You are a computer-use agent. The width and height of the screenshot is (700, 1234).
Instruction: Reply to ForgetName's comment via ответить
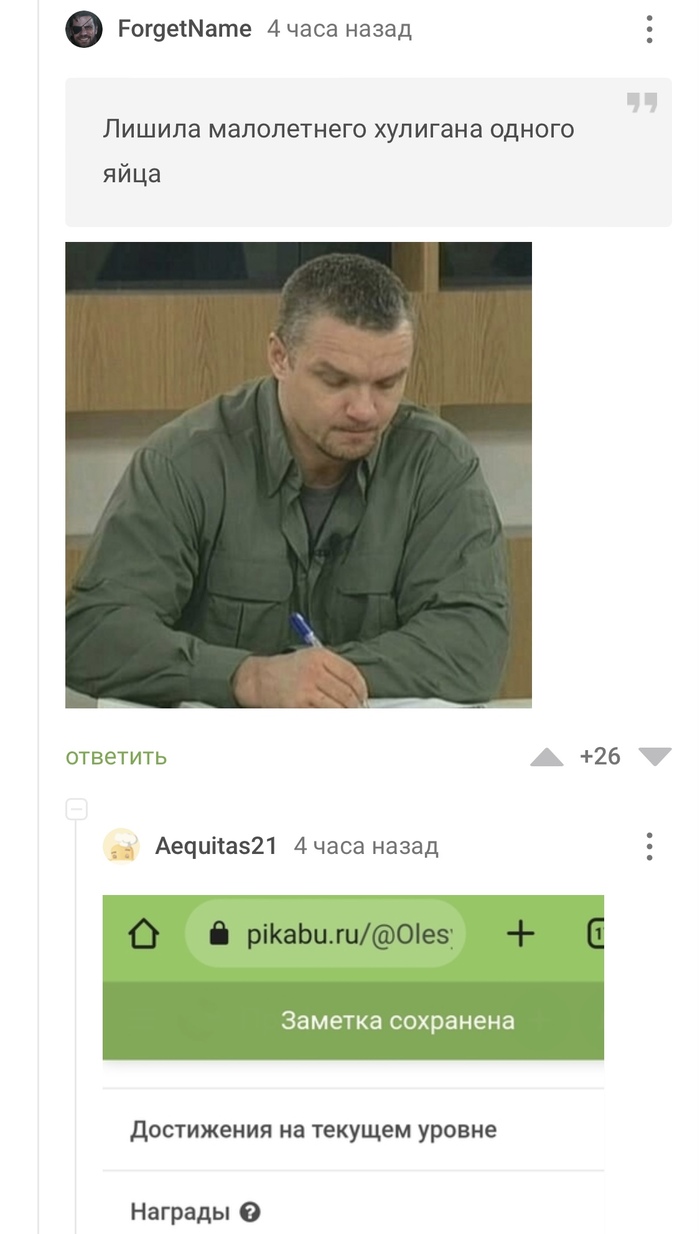pyautogui.click(x=116, y=757)
